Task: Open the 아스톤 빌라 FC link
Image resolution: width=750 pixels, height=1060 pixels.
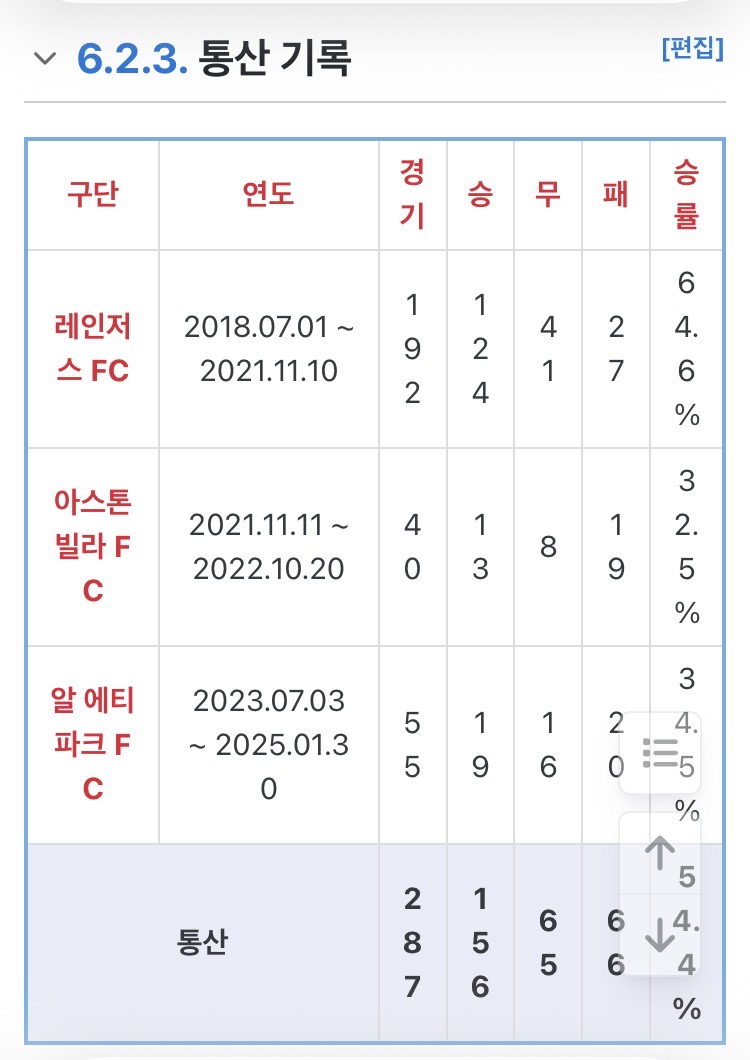Action: (93, 546)
